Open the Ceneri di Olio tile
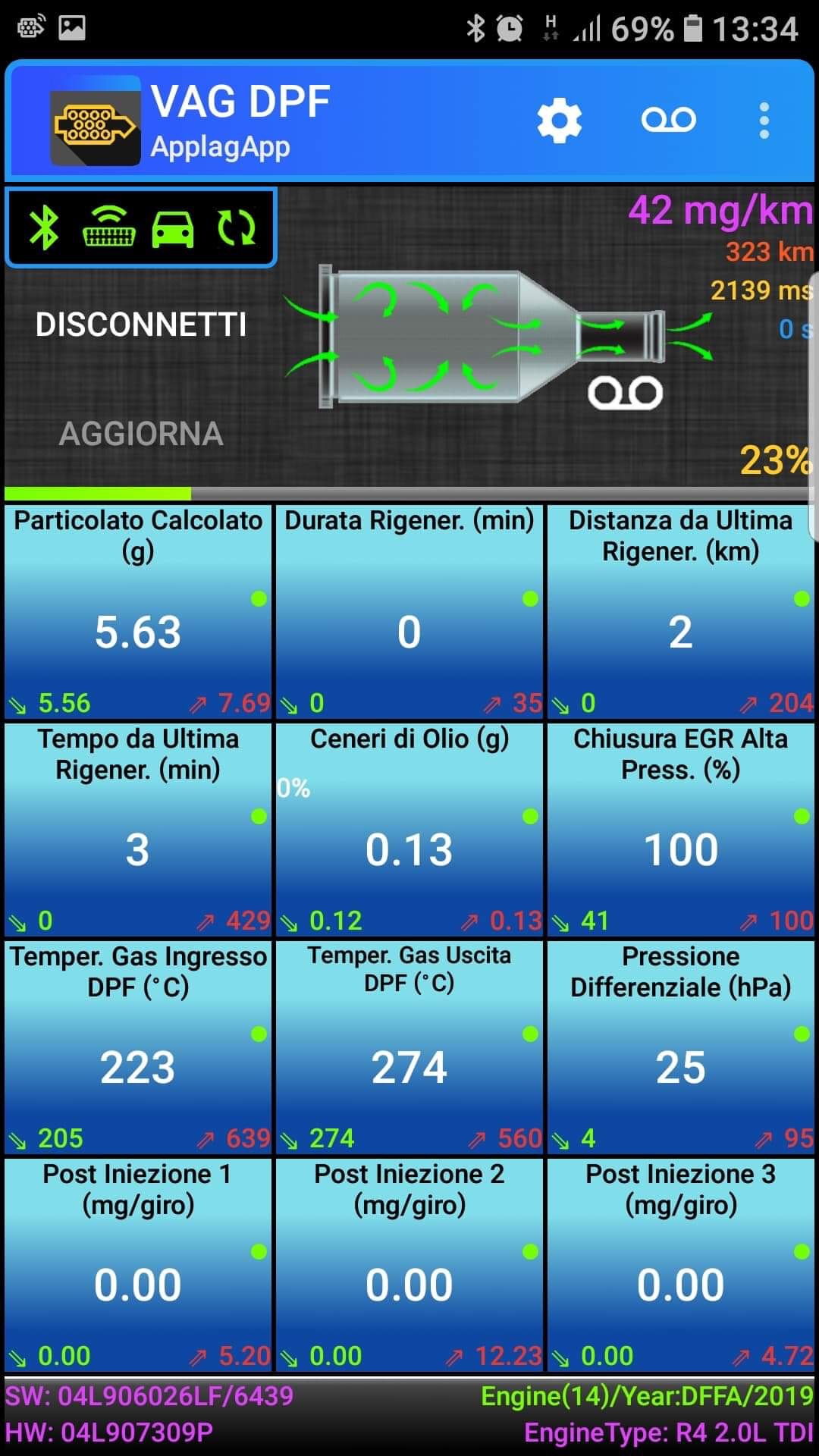Screen dimensions: 819x1456 pos(409,830)
